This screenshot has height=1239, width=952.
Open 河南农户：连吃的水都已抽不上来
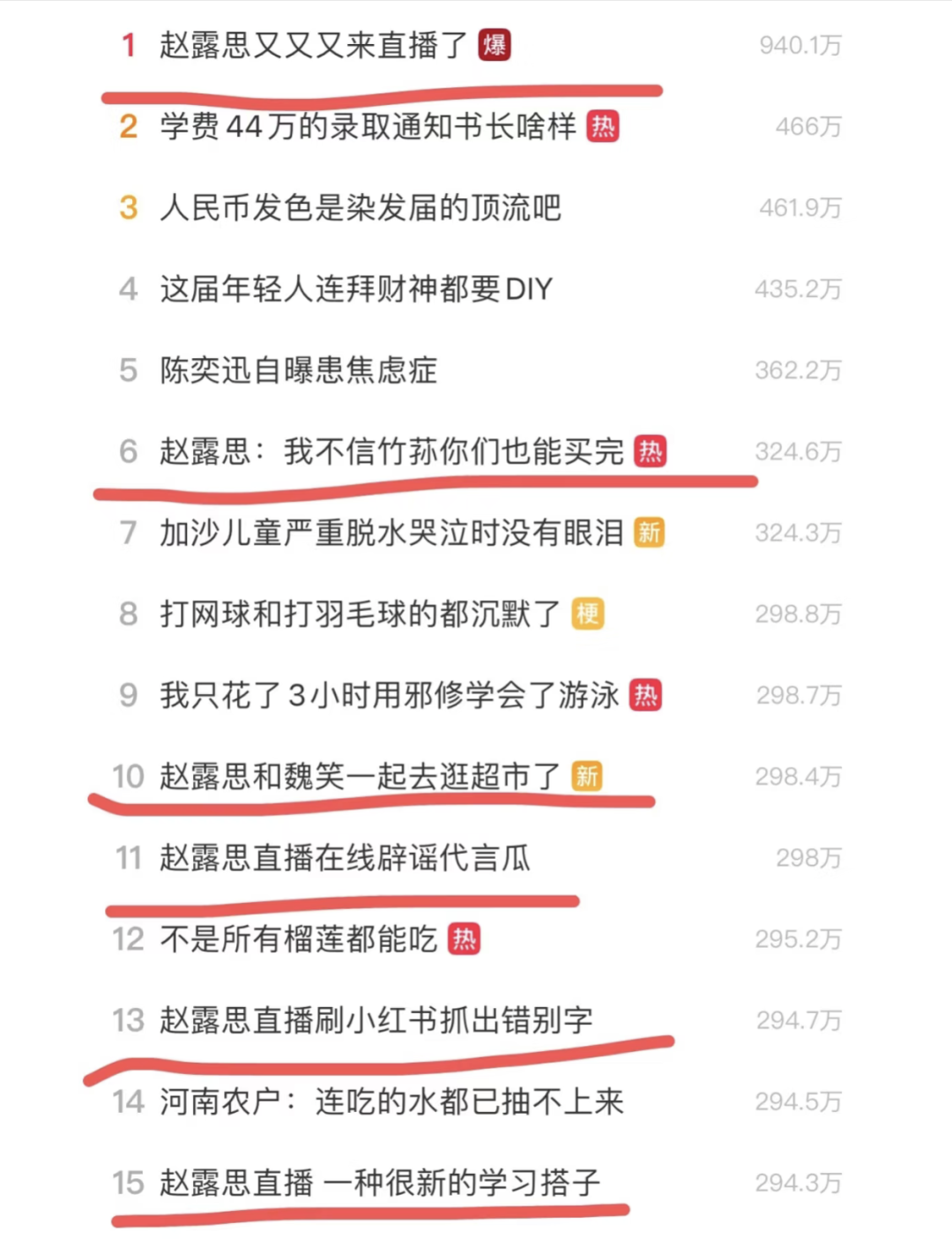(391, 1101)
